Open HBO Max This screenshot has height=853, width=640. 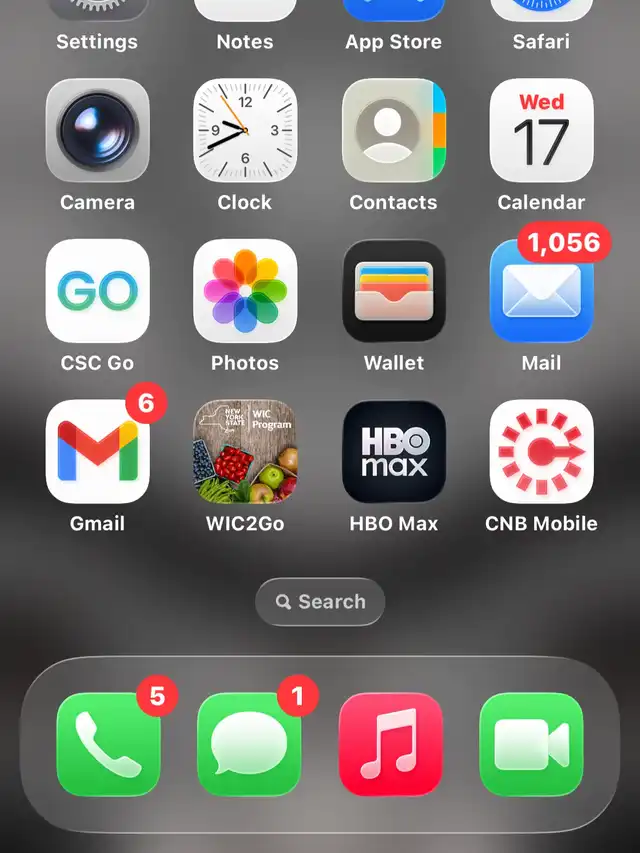[393, 451]
